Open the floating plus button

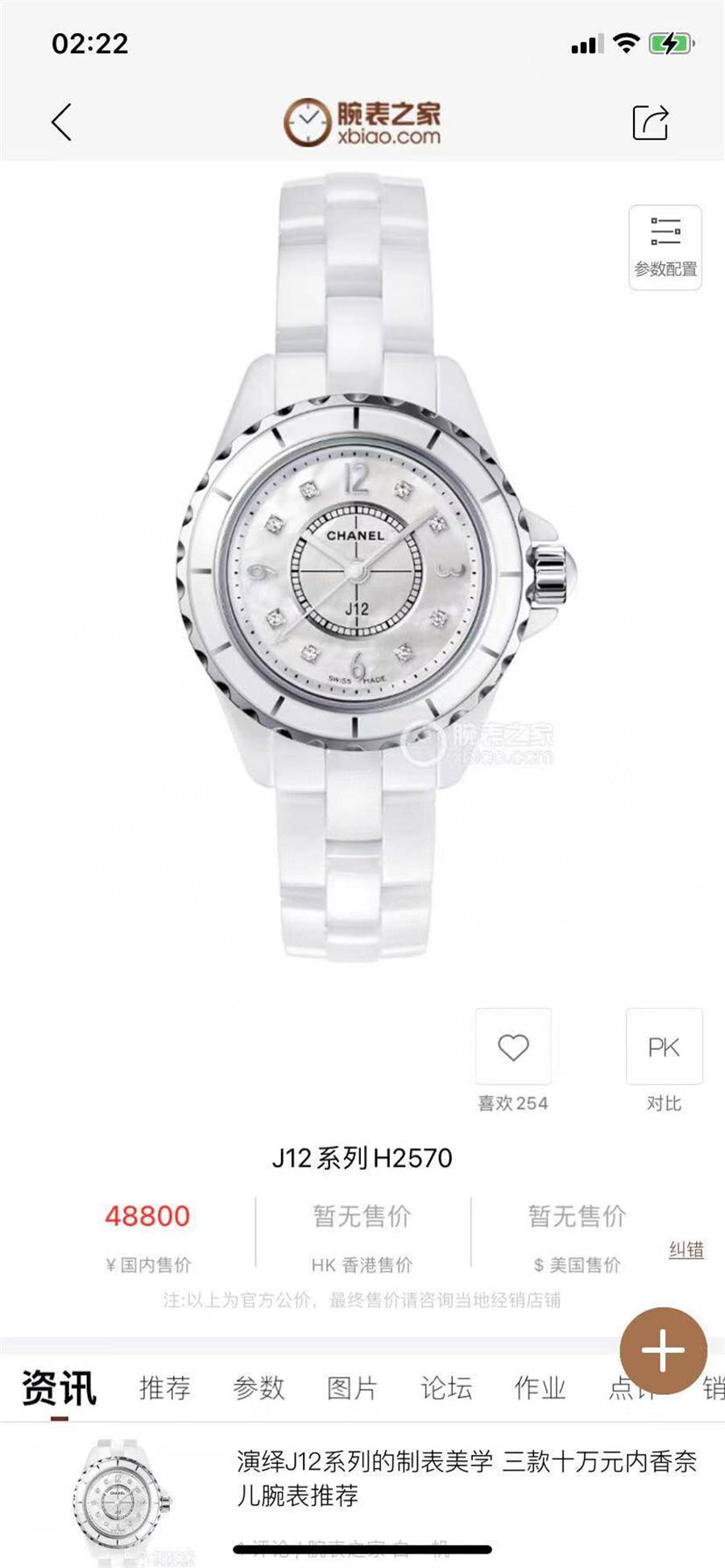663,1351
